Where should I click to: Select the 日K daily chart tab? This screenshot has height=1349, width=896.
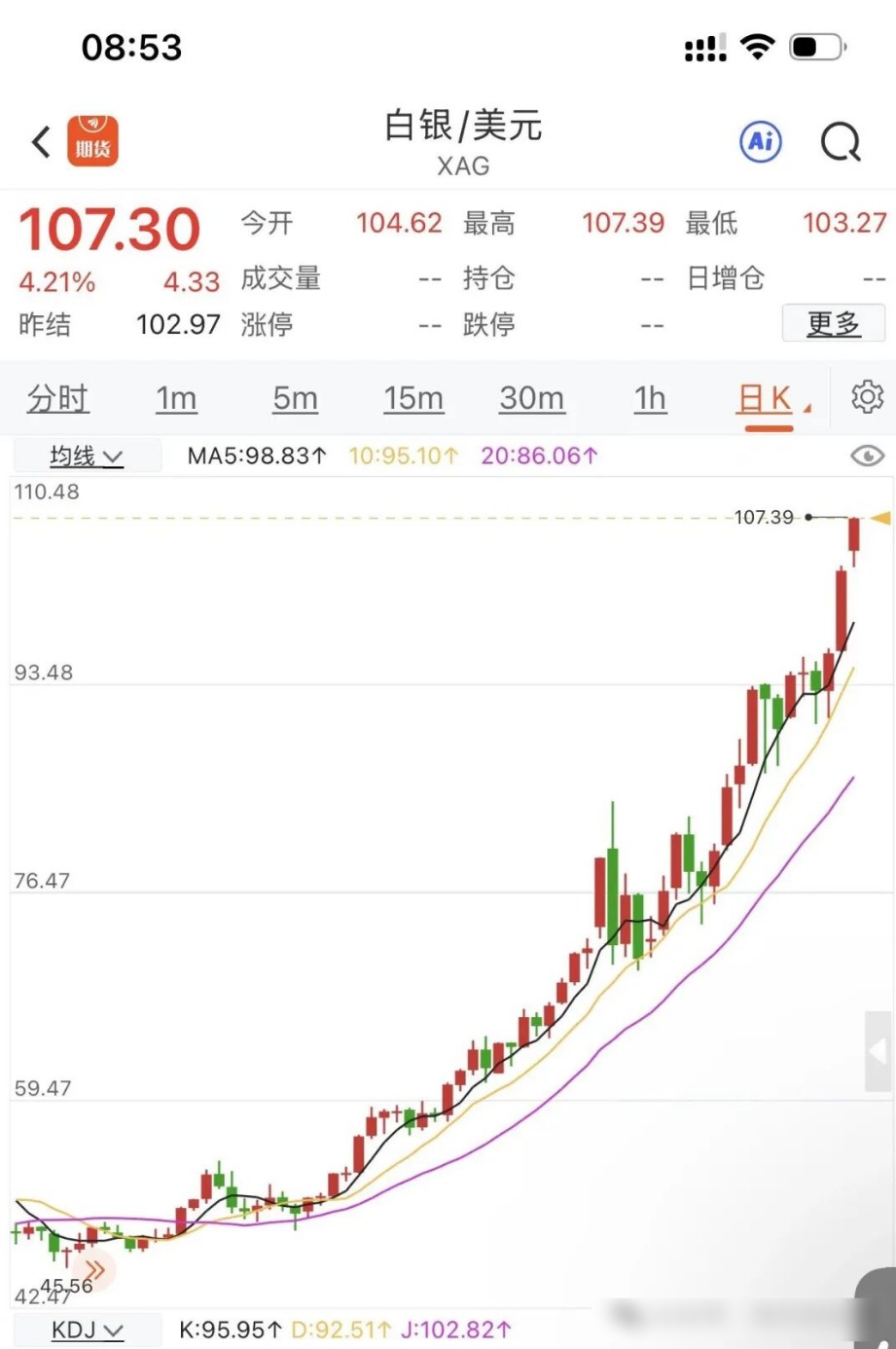click(x=767, y=398)
